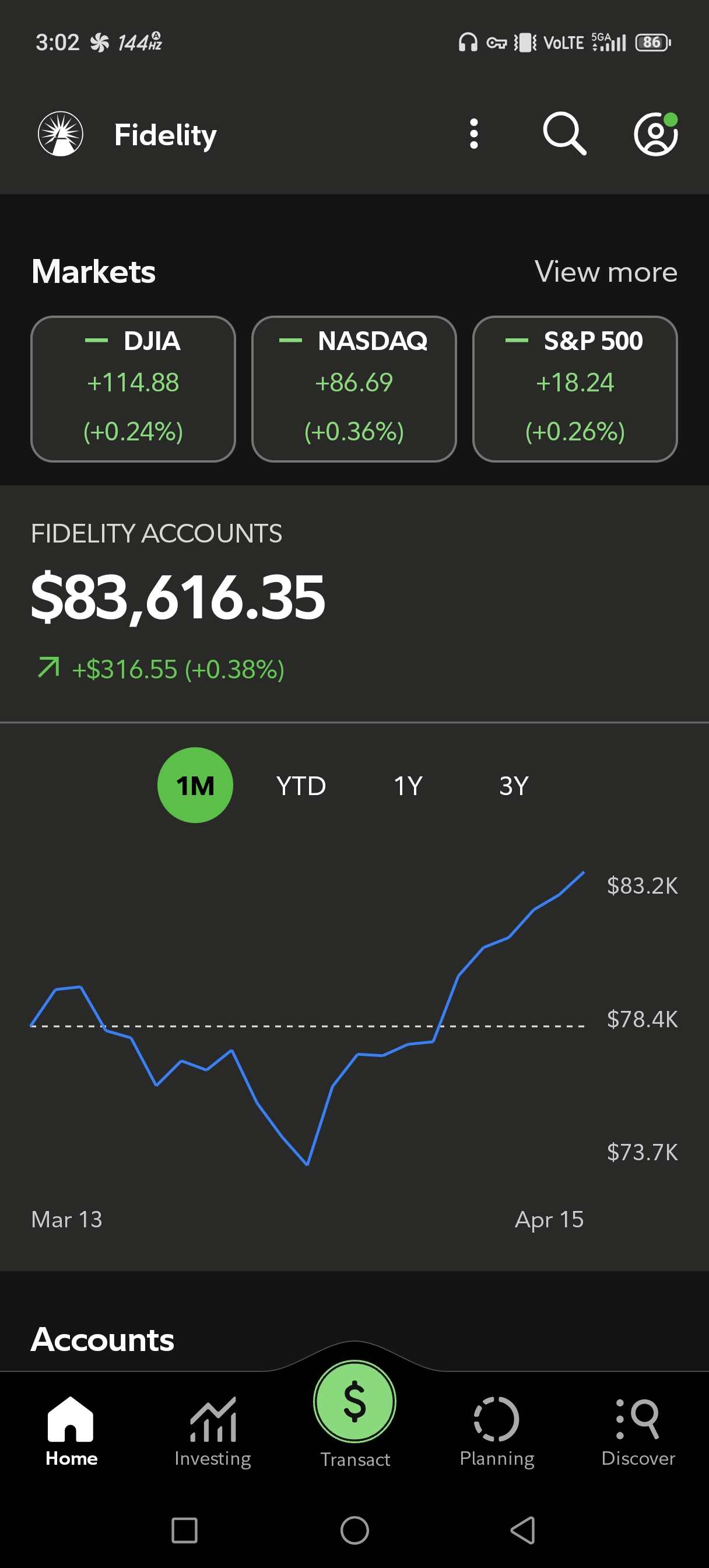
Task: Open the DJIA market card
Action: [x=134, y=389]
